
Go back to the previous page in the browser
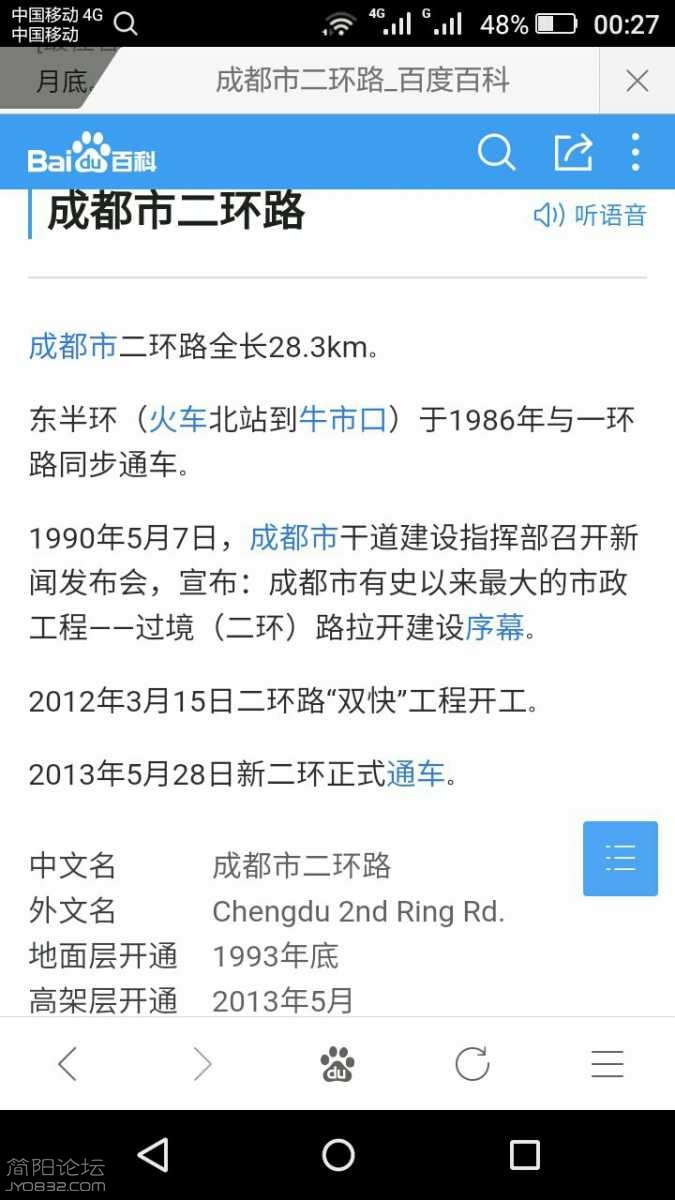[x=67, y=1064]
